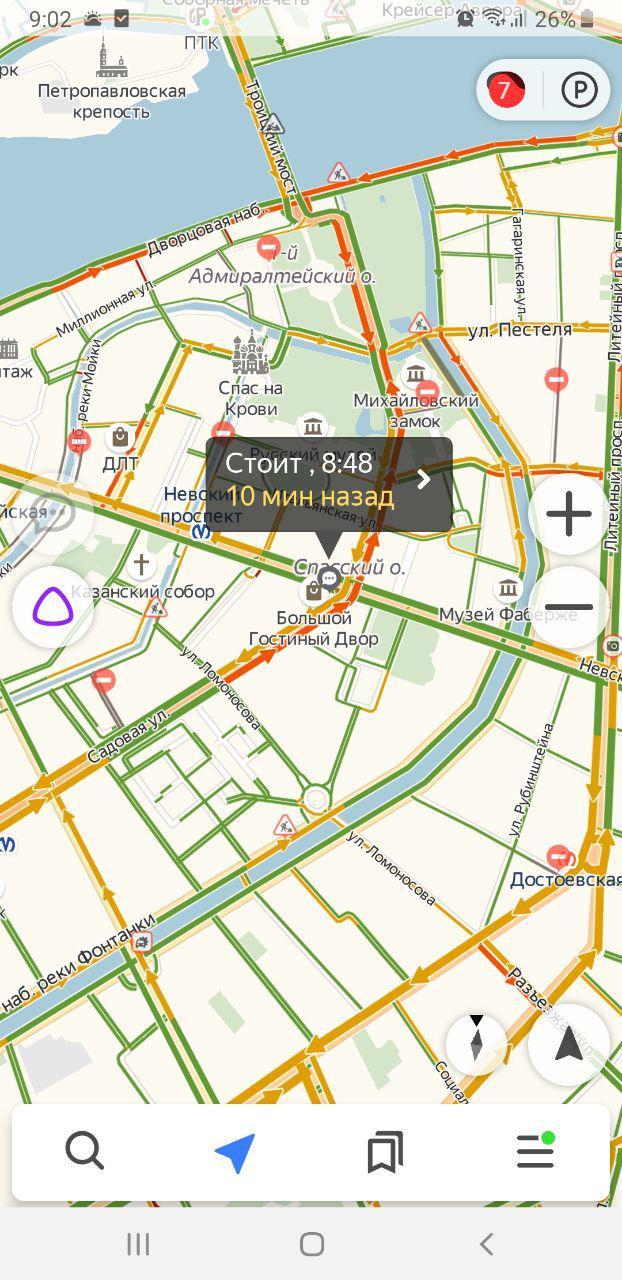The image size is (622, 1280).
Task: Toggle the parking layer button
Action: 579,90
